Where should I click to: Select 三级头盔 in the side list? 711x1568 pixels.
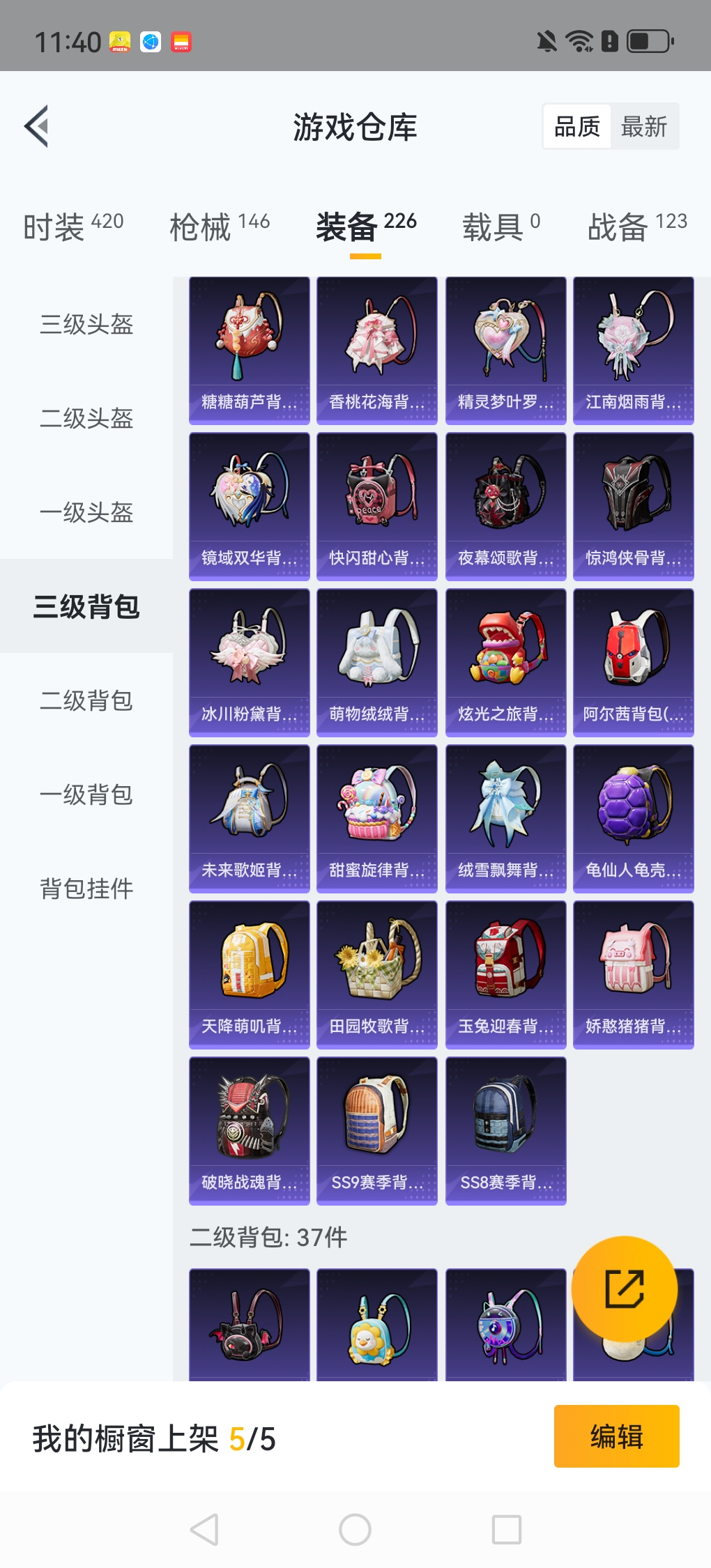pyautogui.click(x=86, y=325)
